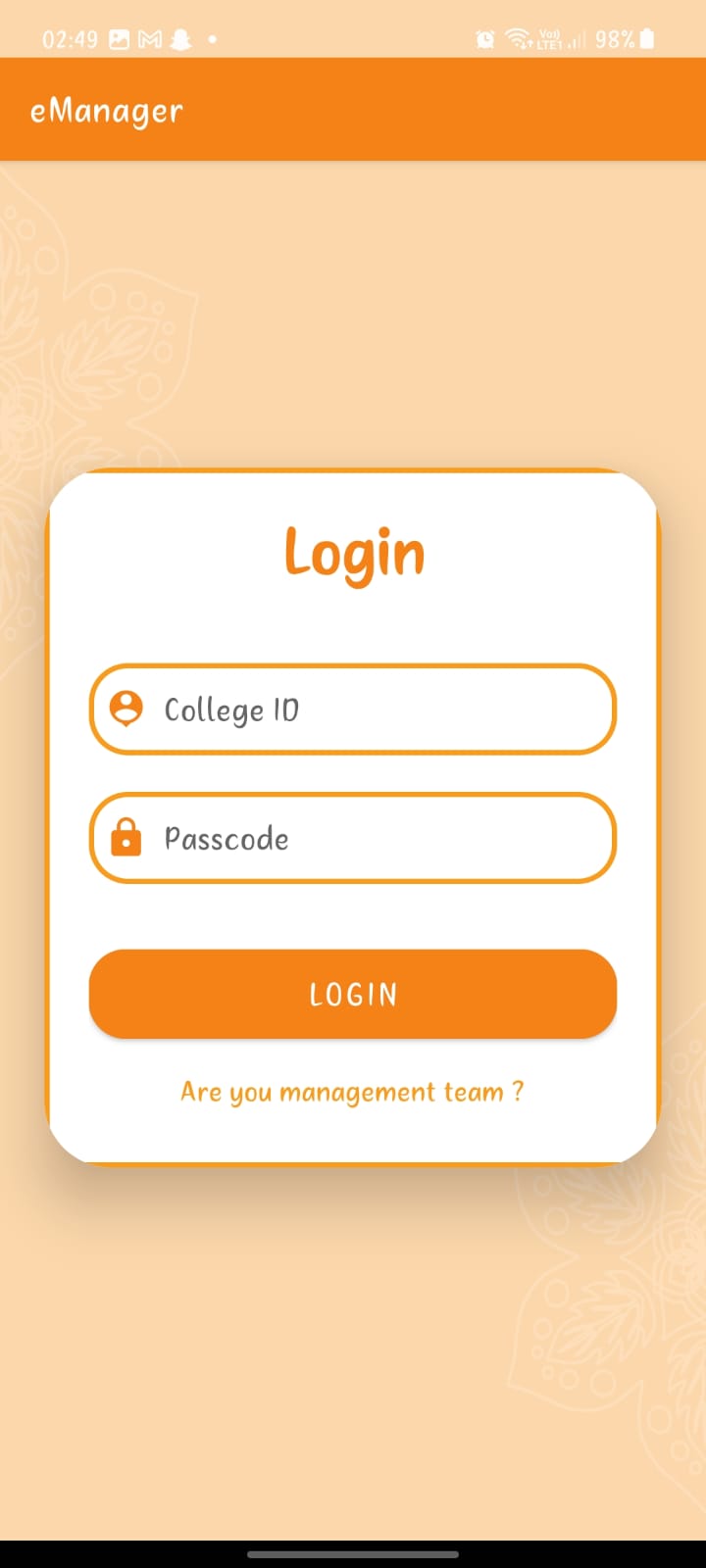Focus the Passcode field
706x1568 pixels.
click(x=353, y=839)
